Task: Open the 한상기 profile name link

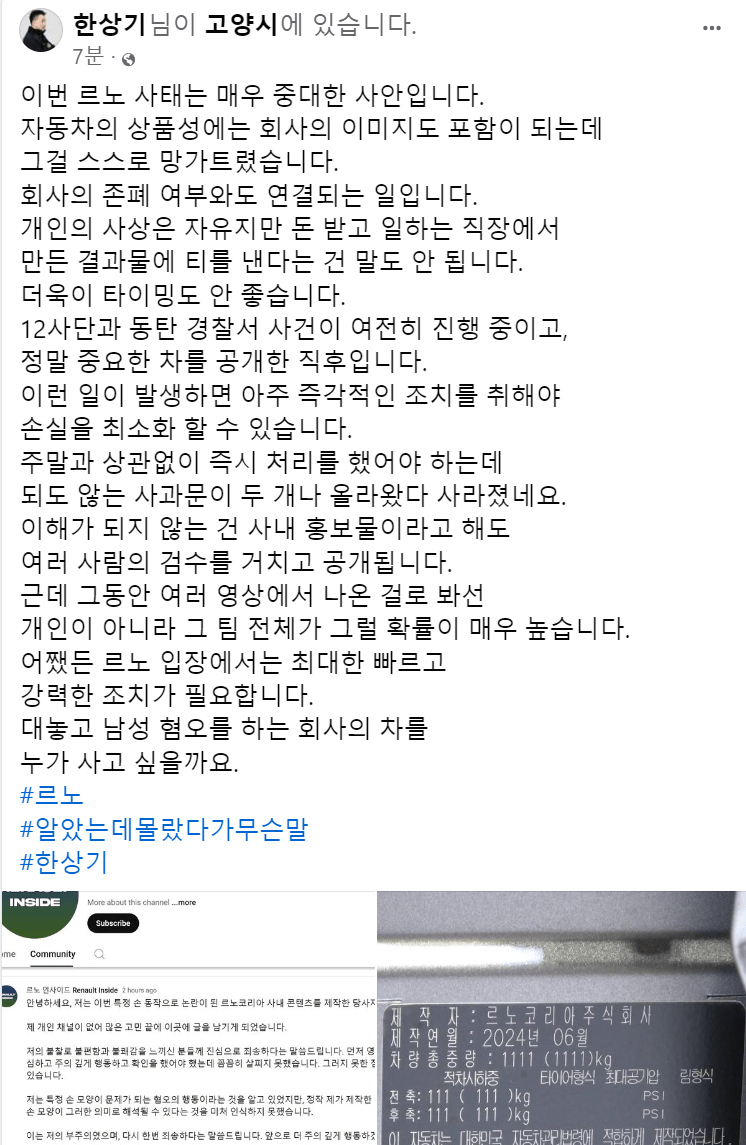Action: pos(110,25)
